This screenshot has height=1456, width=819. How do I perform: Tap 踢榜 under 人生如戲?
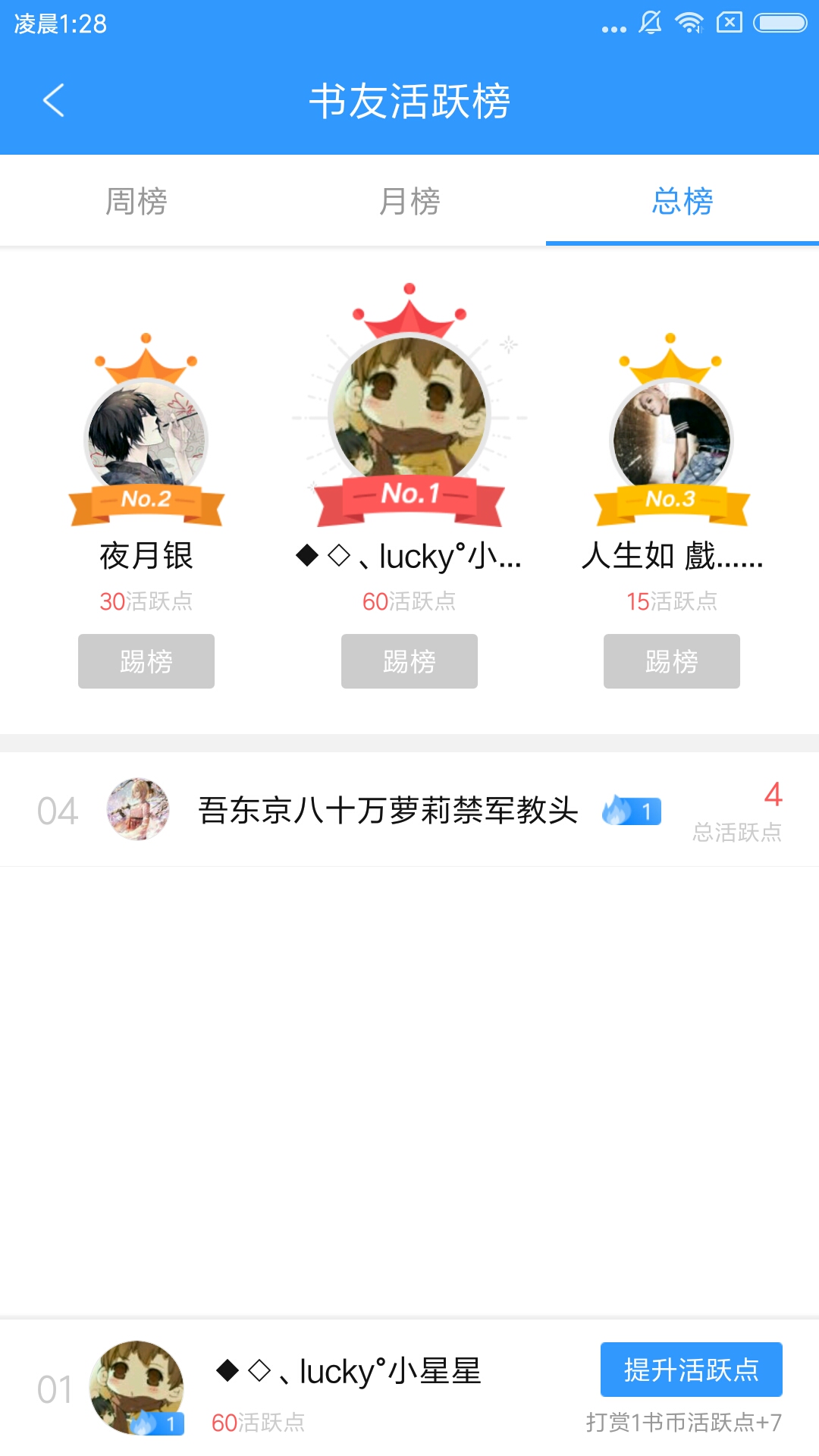pyautogui.click(x=672, y=661)
